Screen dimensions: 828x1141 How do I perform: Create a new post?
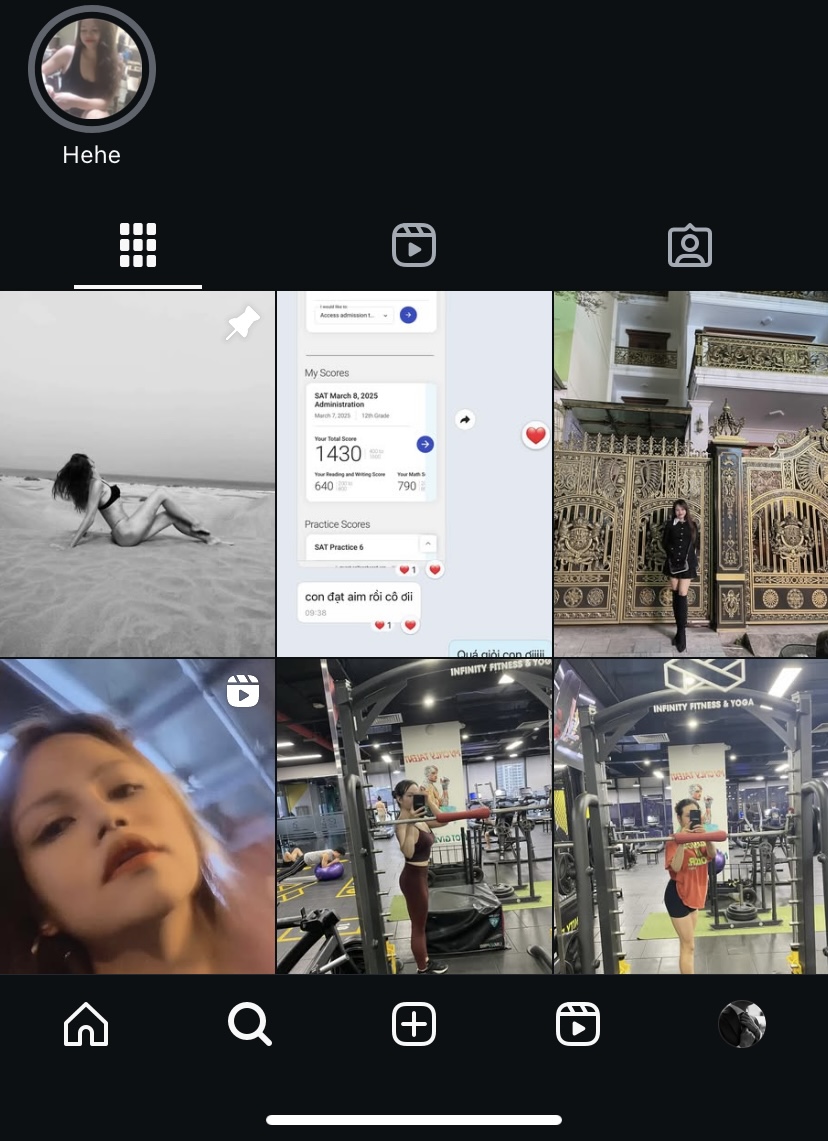[414, 1025]
